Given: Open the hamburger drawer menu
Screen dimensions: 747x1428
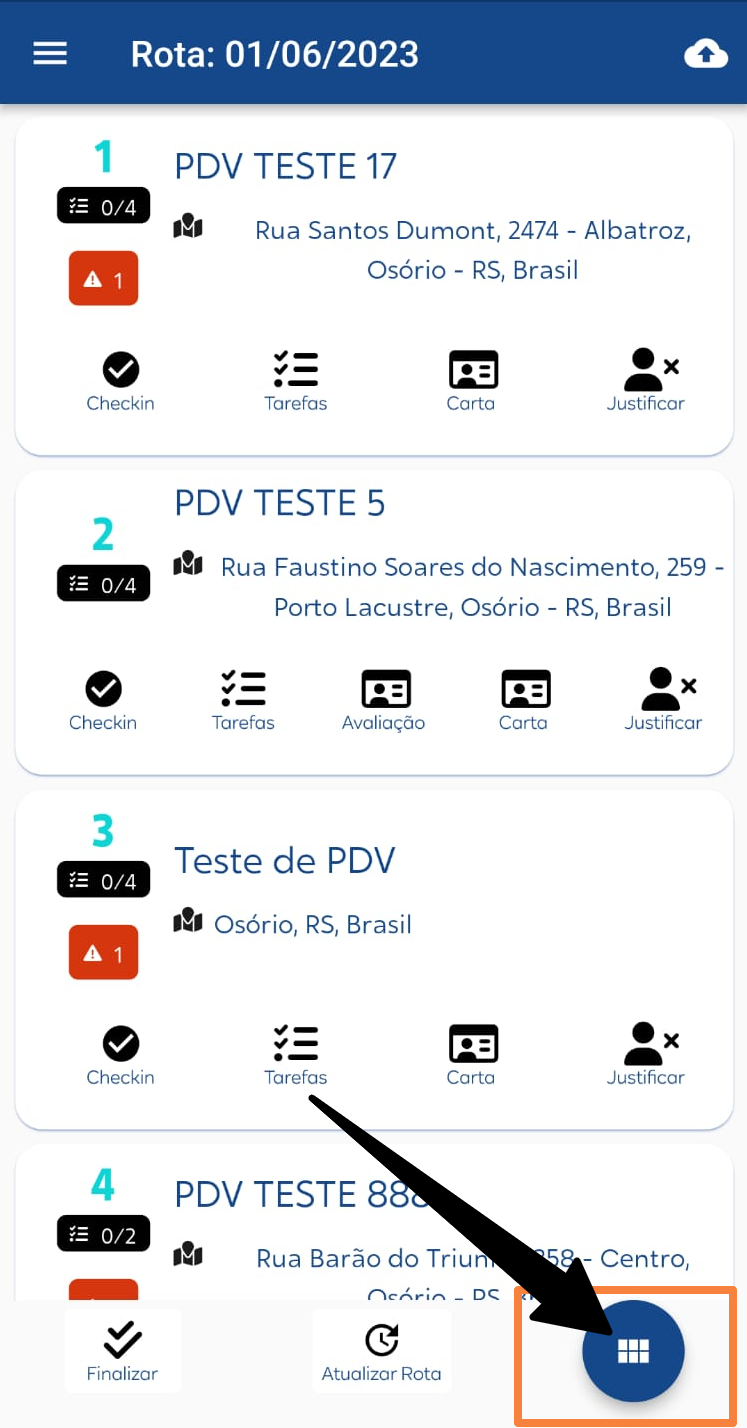Looking at the screenshot, I should tap(50, 54).
